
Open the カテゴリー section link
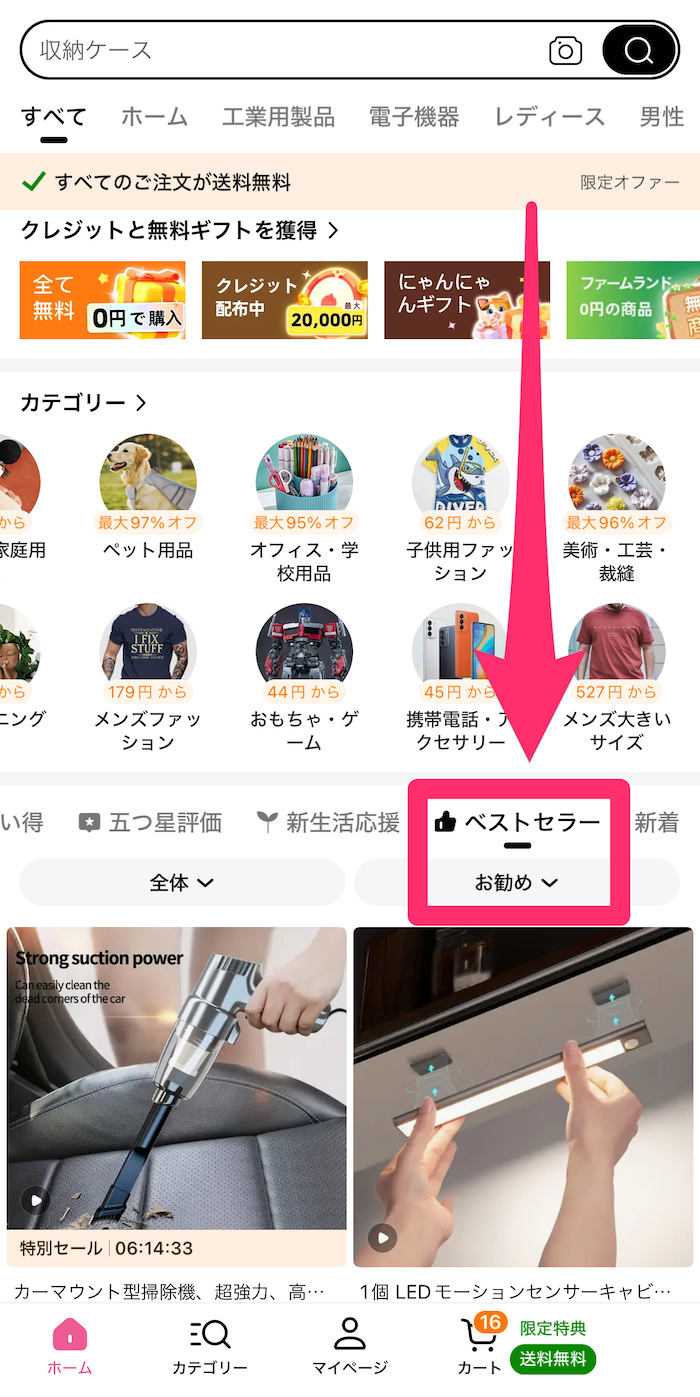[84, 402]
